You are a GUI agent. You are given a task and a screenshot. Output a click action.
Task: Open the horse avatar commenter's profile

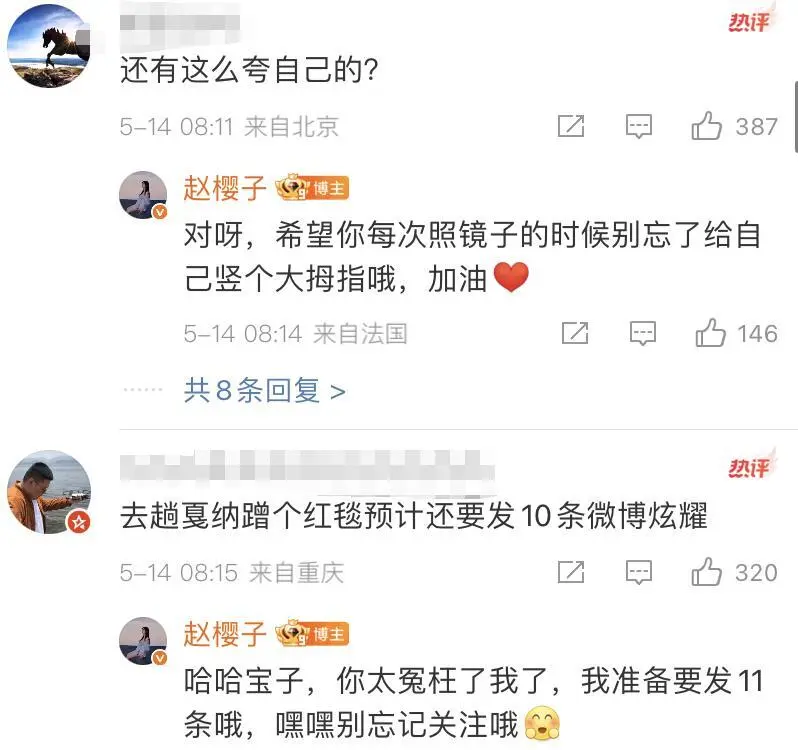tap(48, 45)
